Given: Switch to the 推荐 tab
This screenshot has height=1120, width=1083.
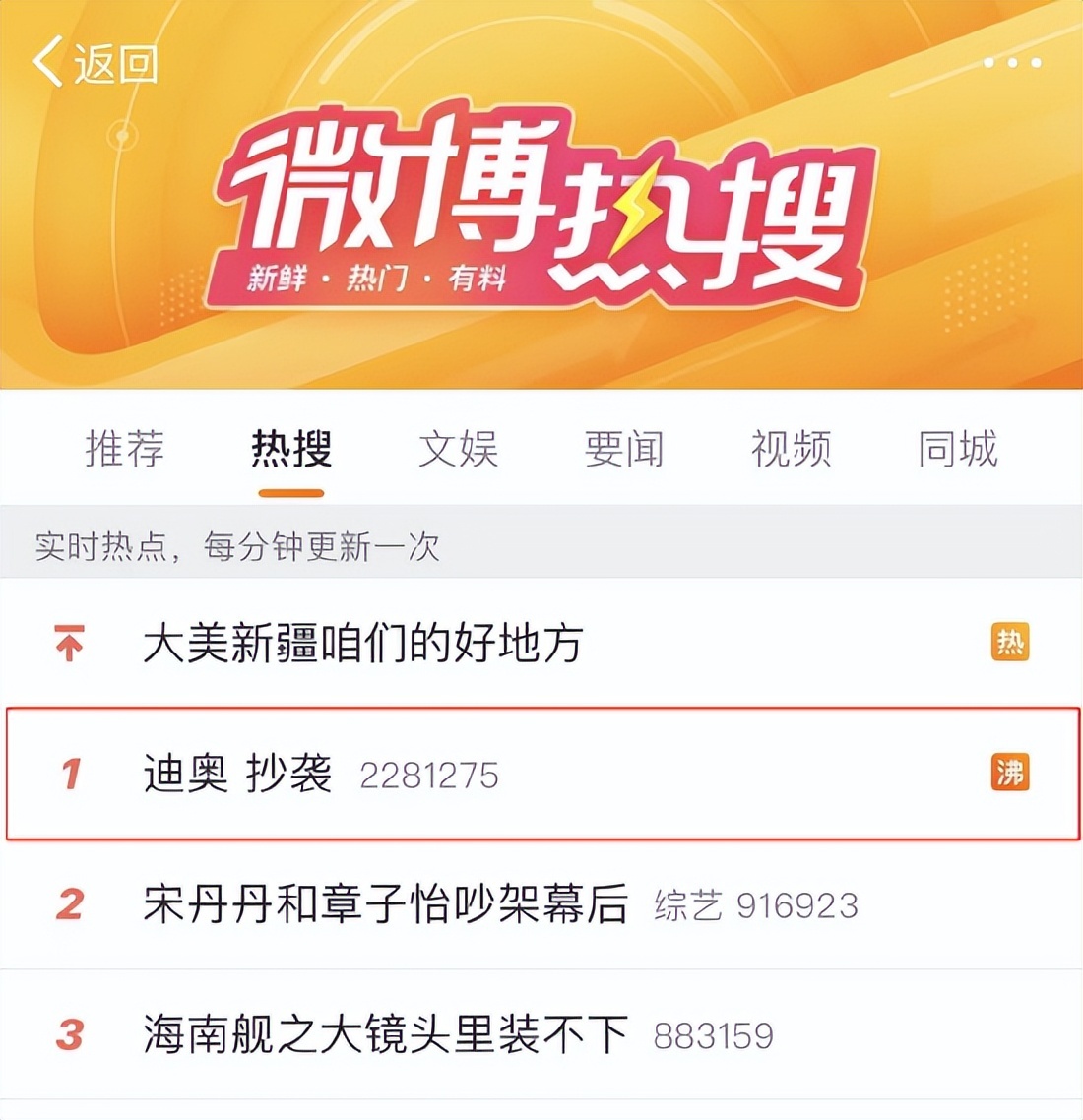Looking at the screenshot, I should click(x=126, y=449).
